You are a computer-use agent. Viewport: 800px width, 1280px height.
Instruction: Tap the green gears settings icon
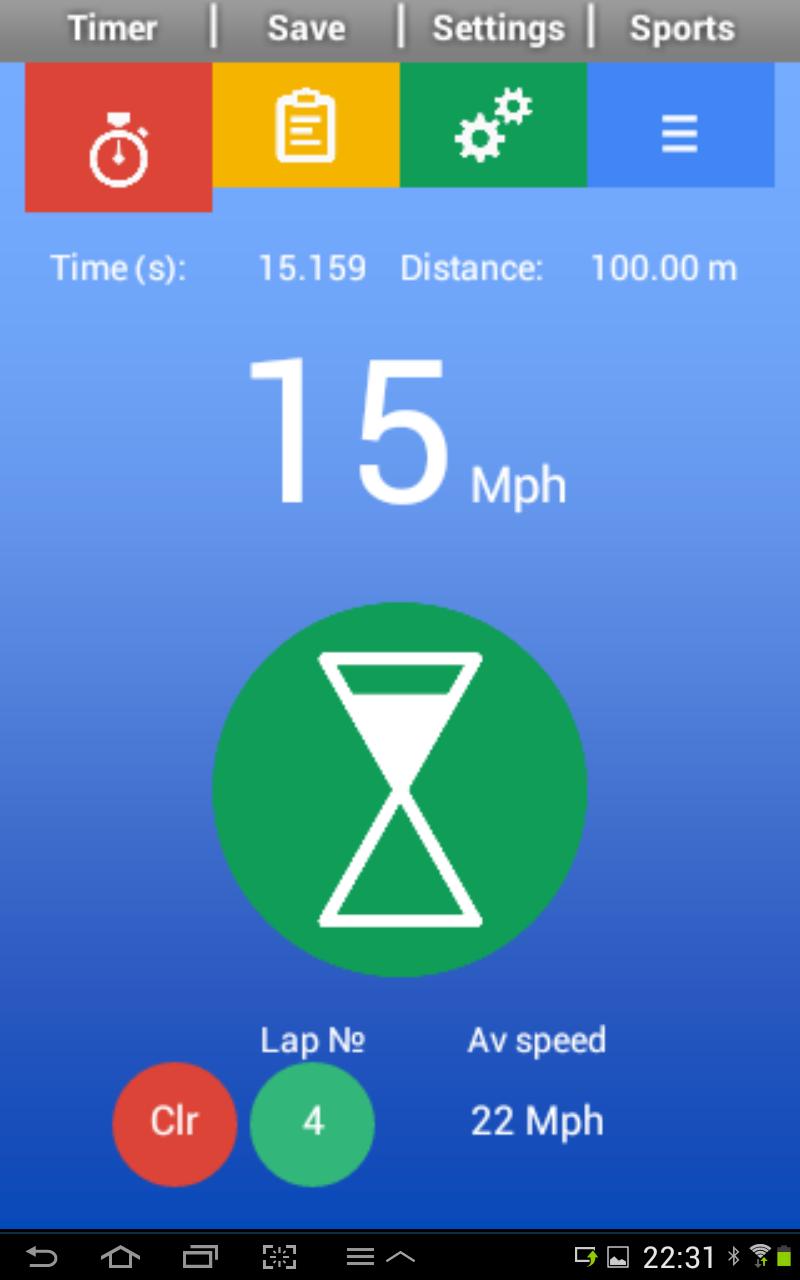pyautogui.click(x=493, y=125)
